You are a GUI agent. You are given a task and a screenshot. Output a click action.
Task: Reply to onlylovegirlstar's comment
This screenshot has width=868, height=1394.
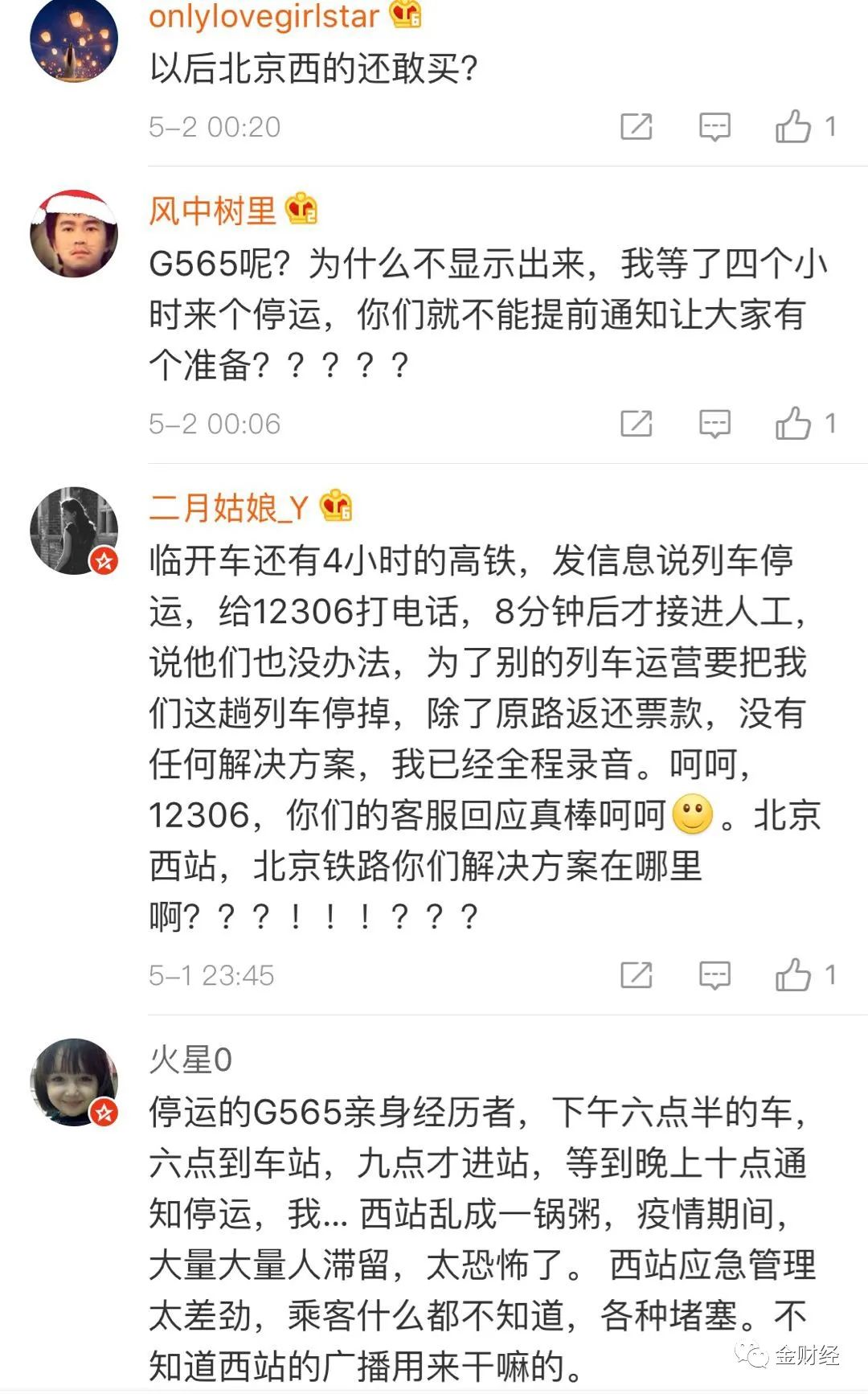click(714, 126)
